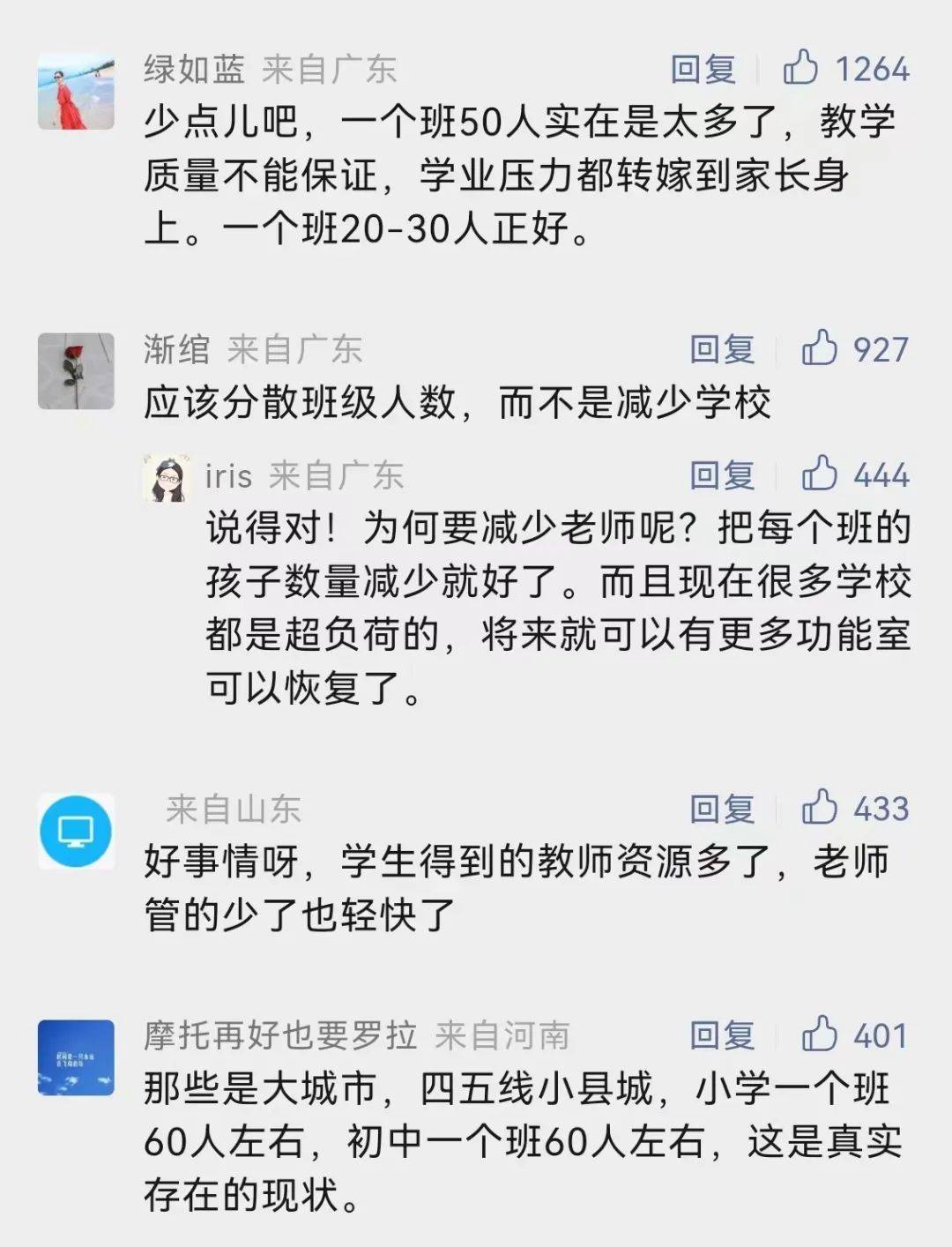Reply to the comment from 山东
Screen dimensions: 952x1247
(722, 809)
